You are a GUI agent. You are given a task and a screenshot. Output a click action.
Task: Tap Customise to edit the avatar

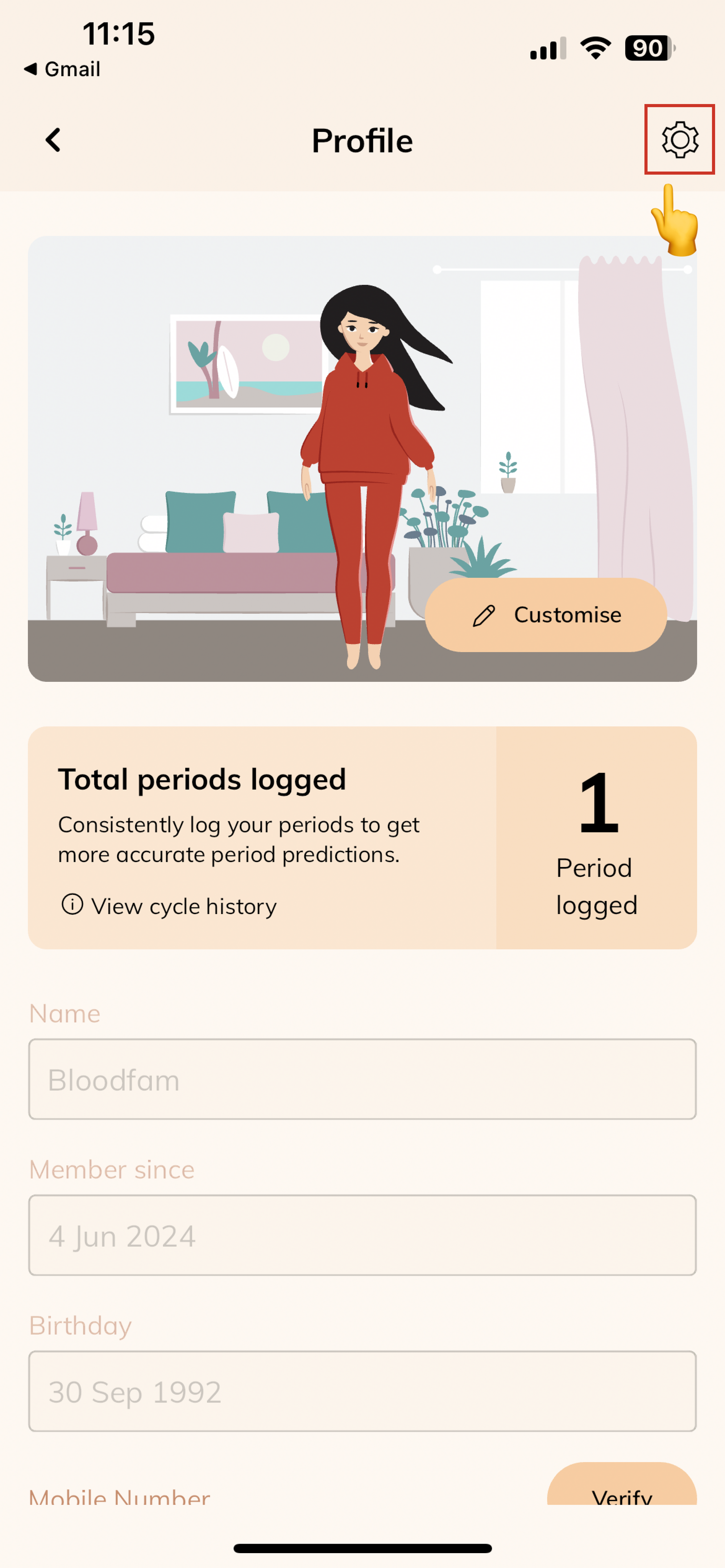(x=545, y=615)
